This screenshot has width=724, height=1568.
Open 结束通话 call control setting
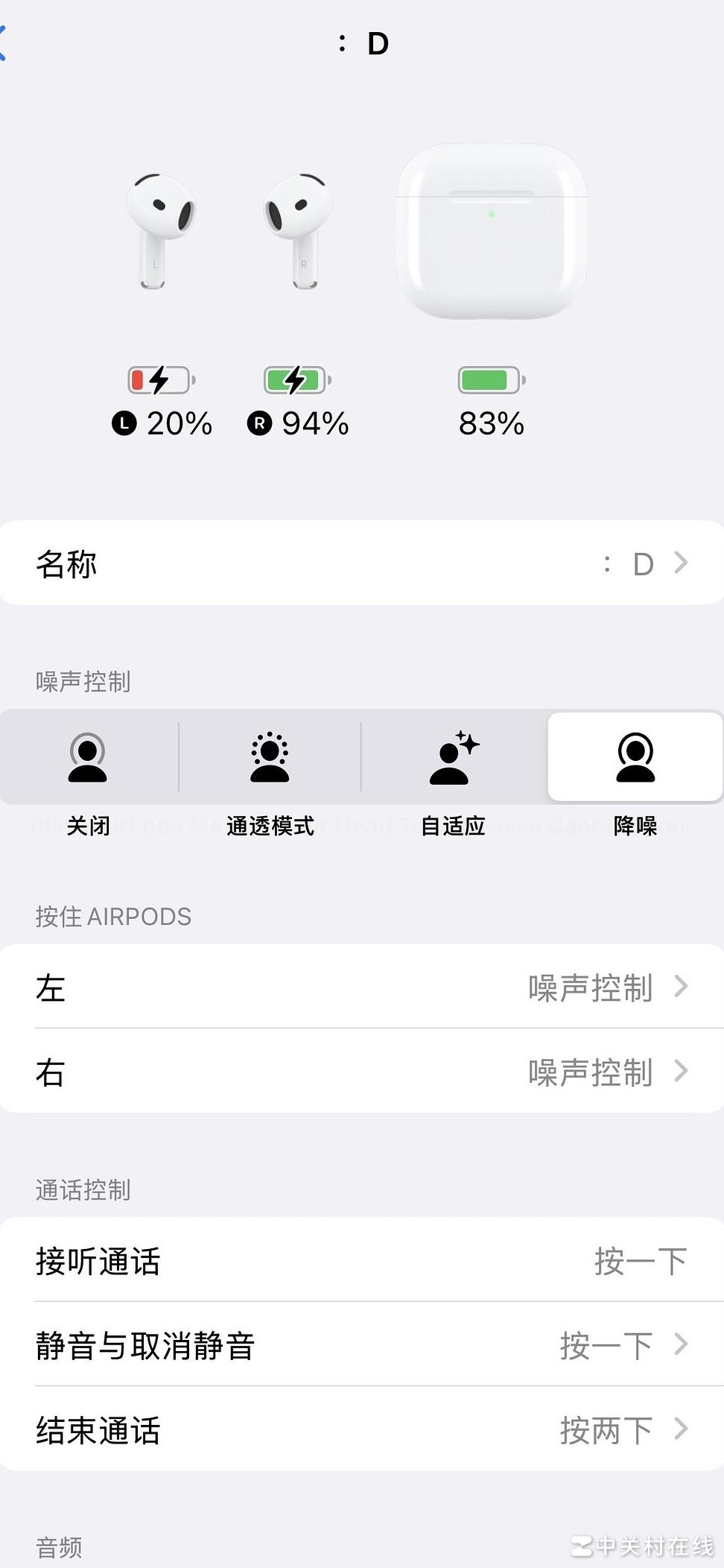coord(362,1429)
